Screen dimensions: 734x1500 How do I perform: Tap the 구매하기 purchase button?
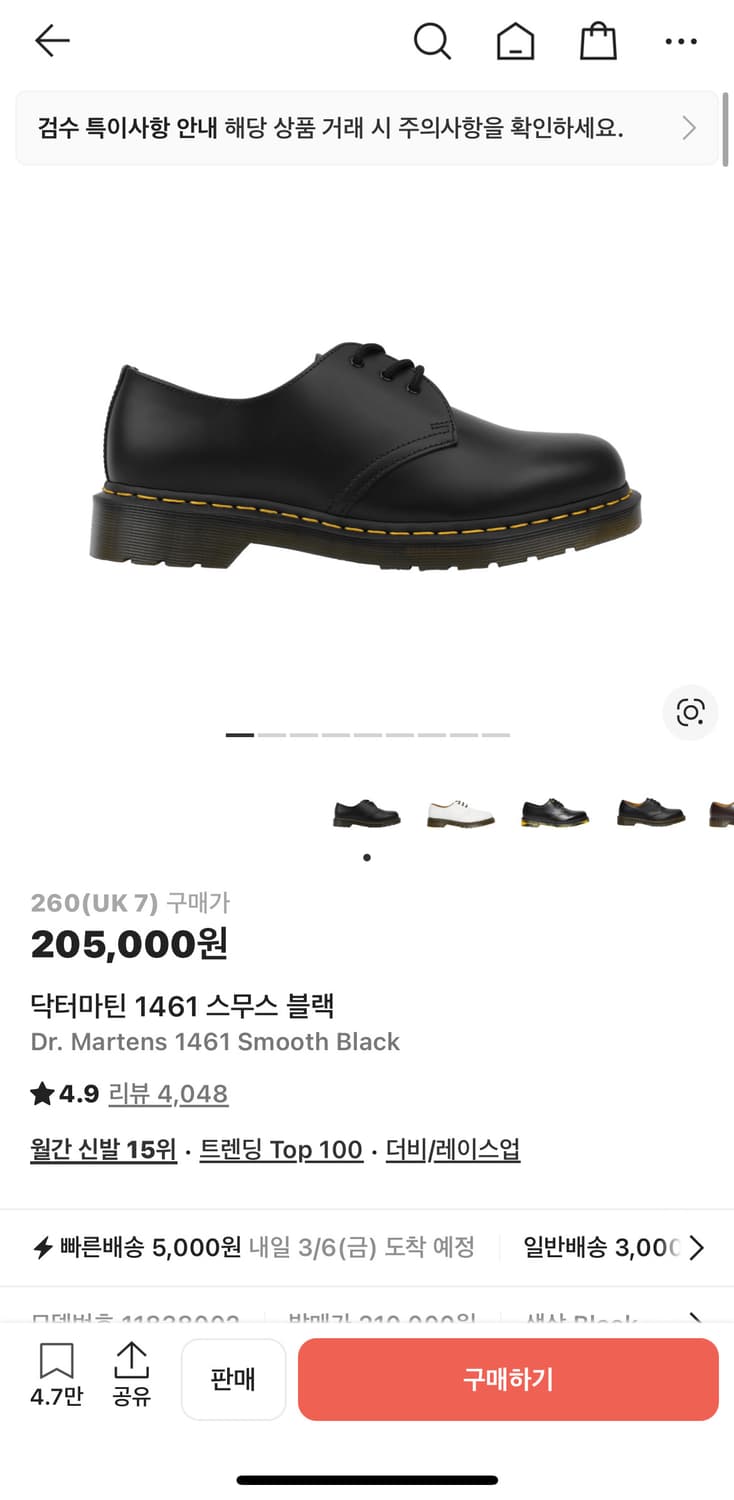(x=508, y=1379)
